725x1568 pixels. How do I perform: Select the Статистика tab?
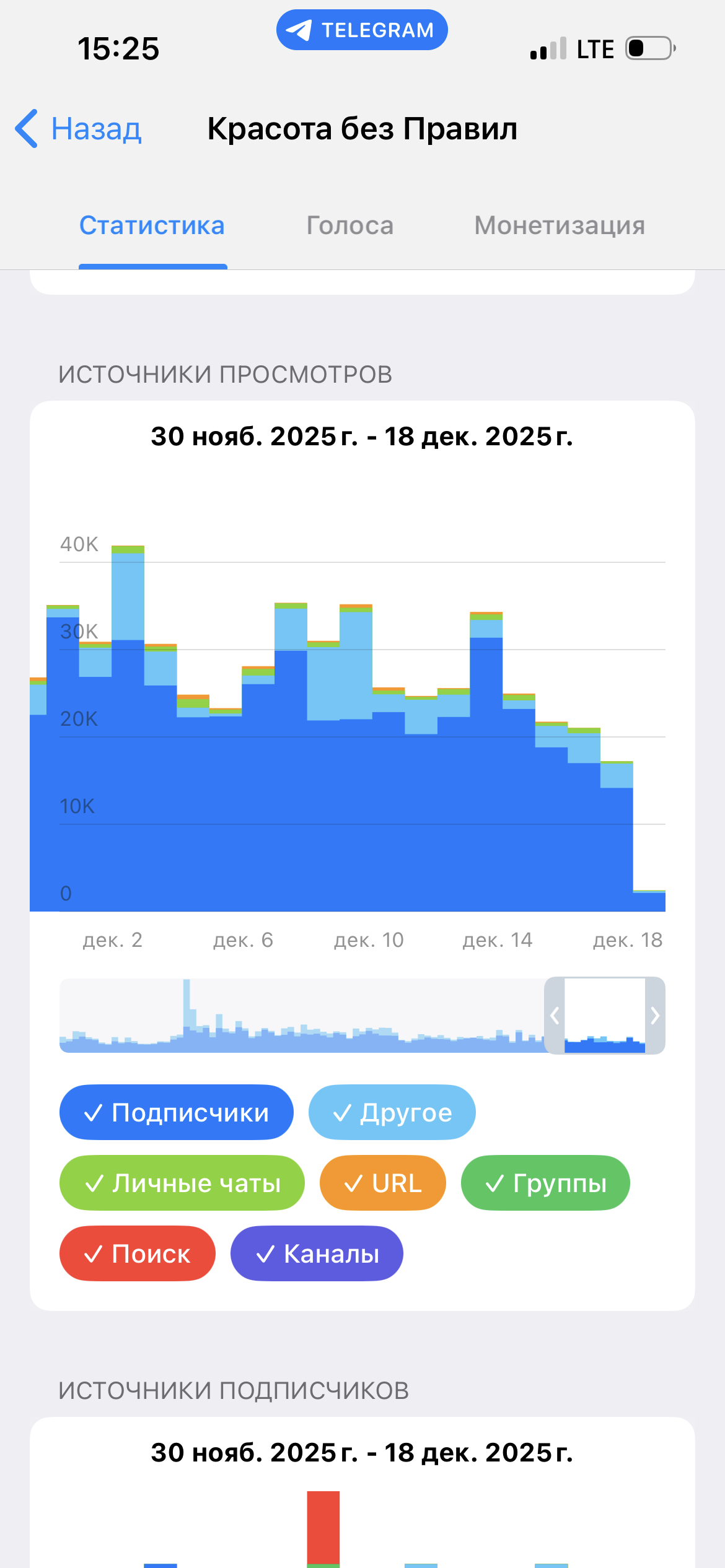(x=152, y=225)
